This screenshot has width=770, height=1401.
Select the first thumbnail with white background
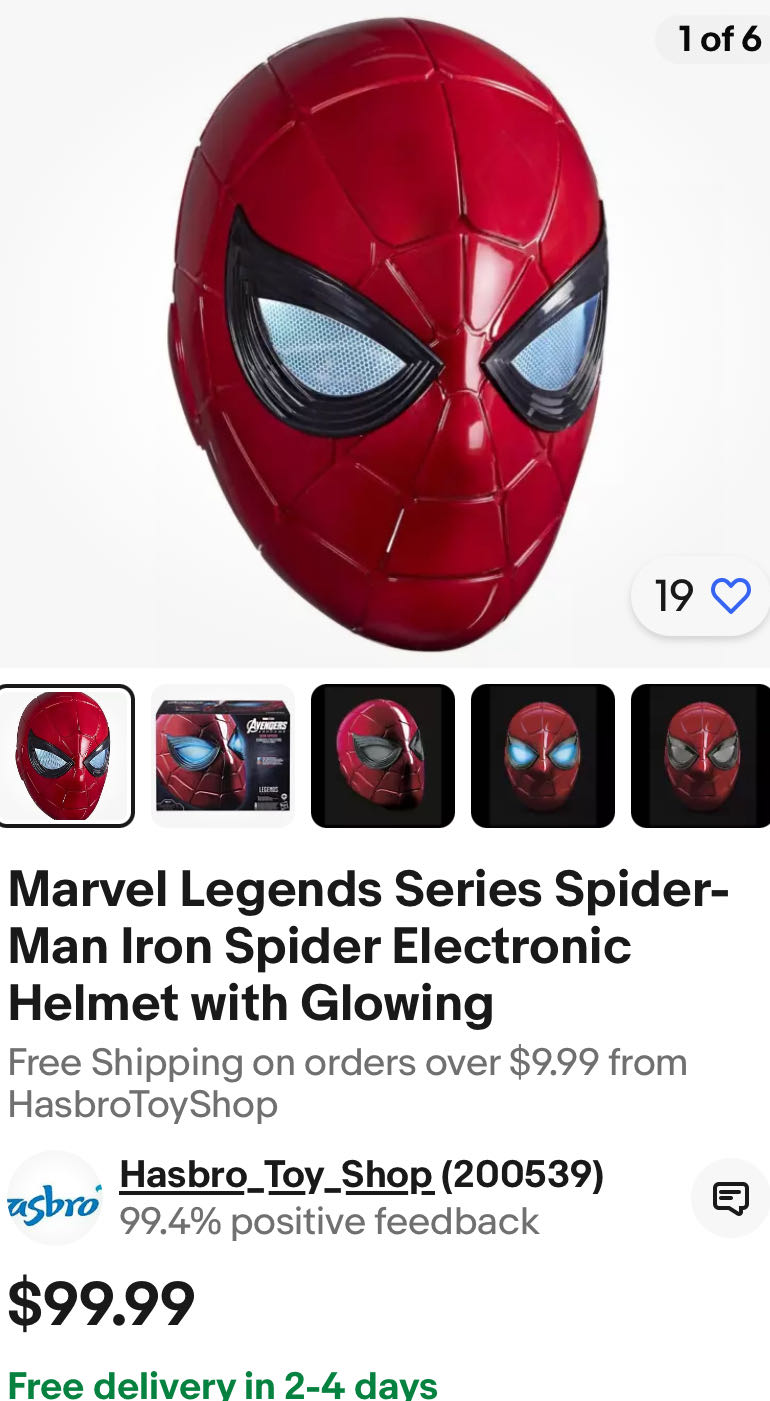(x=65, y=756)
